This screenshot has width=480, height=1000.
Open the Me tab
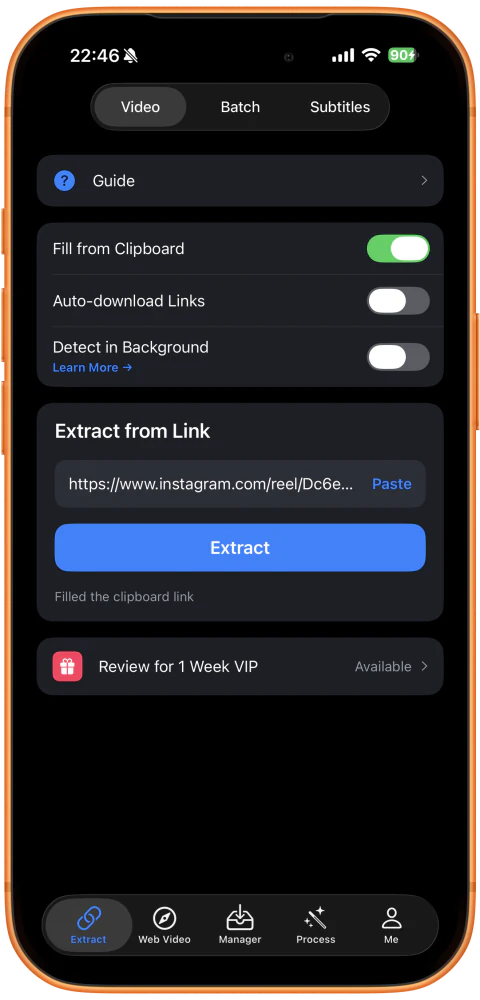[391, 925]
